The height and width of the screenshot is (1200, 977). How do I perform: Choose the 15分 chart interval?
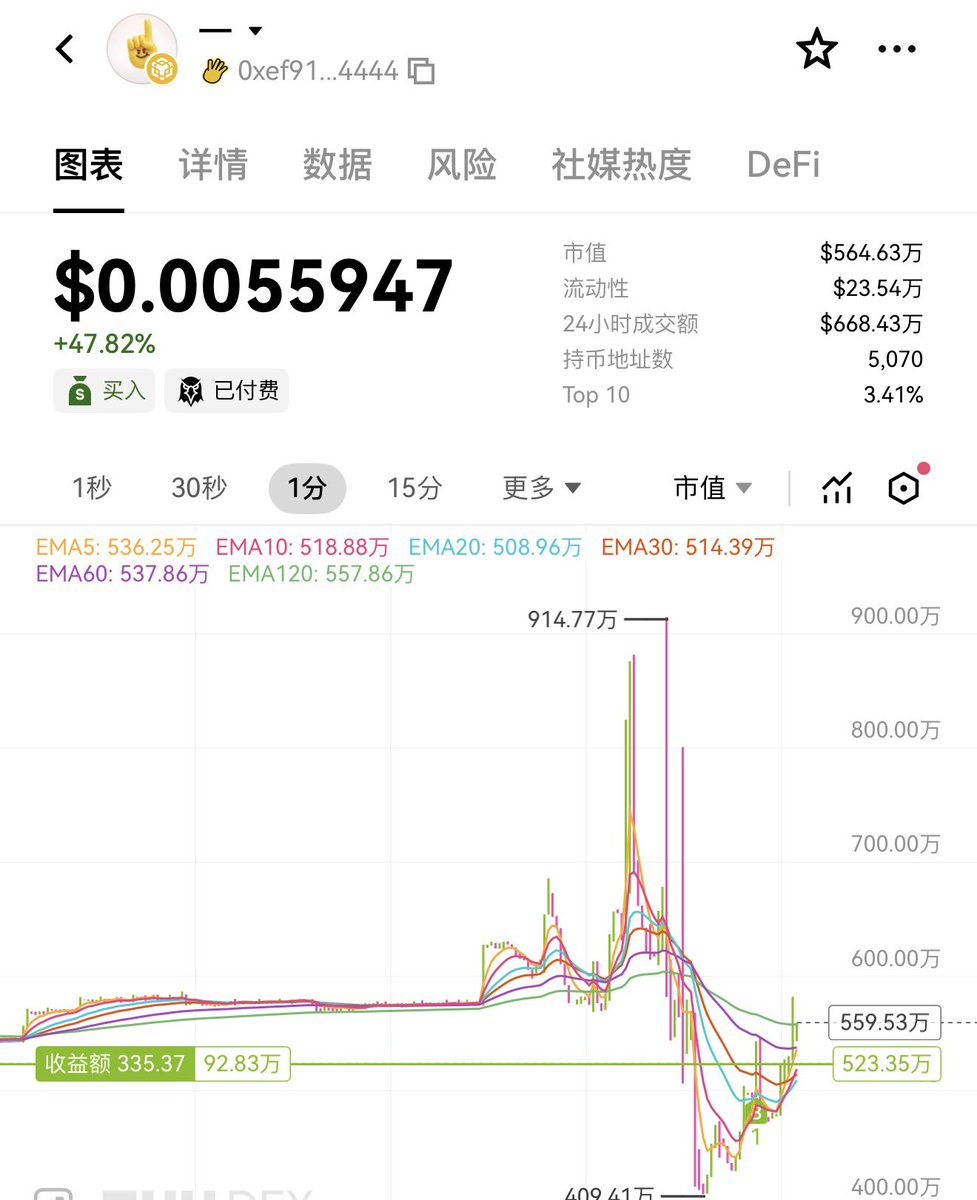[414, 488]
